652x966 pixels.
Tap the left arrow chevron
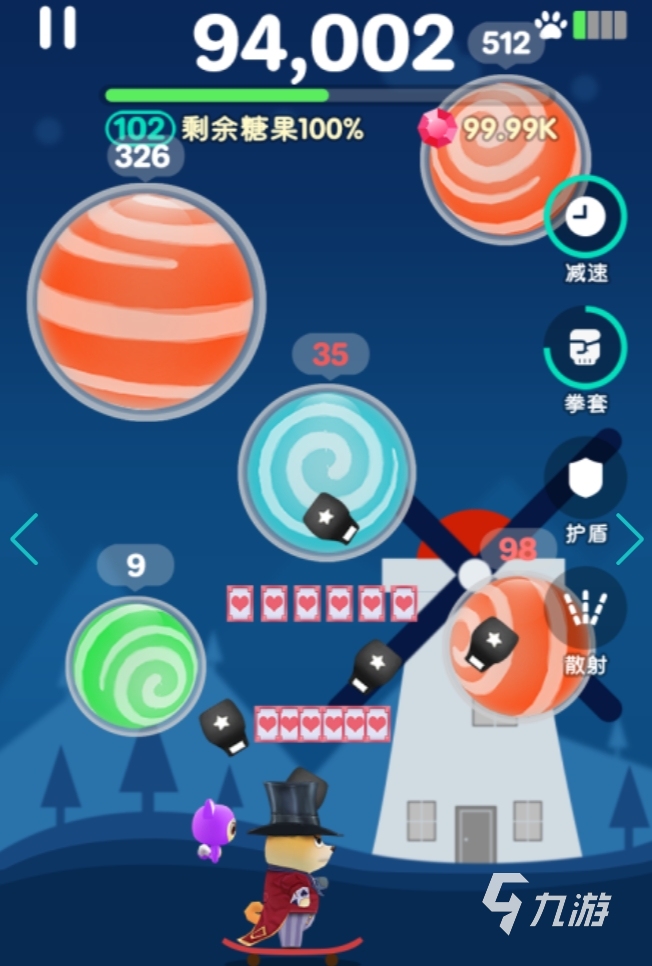coord(24,540)
